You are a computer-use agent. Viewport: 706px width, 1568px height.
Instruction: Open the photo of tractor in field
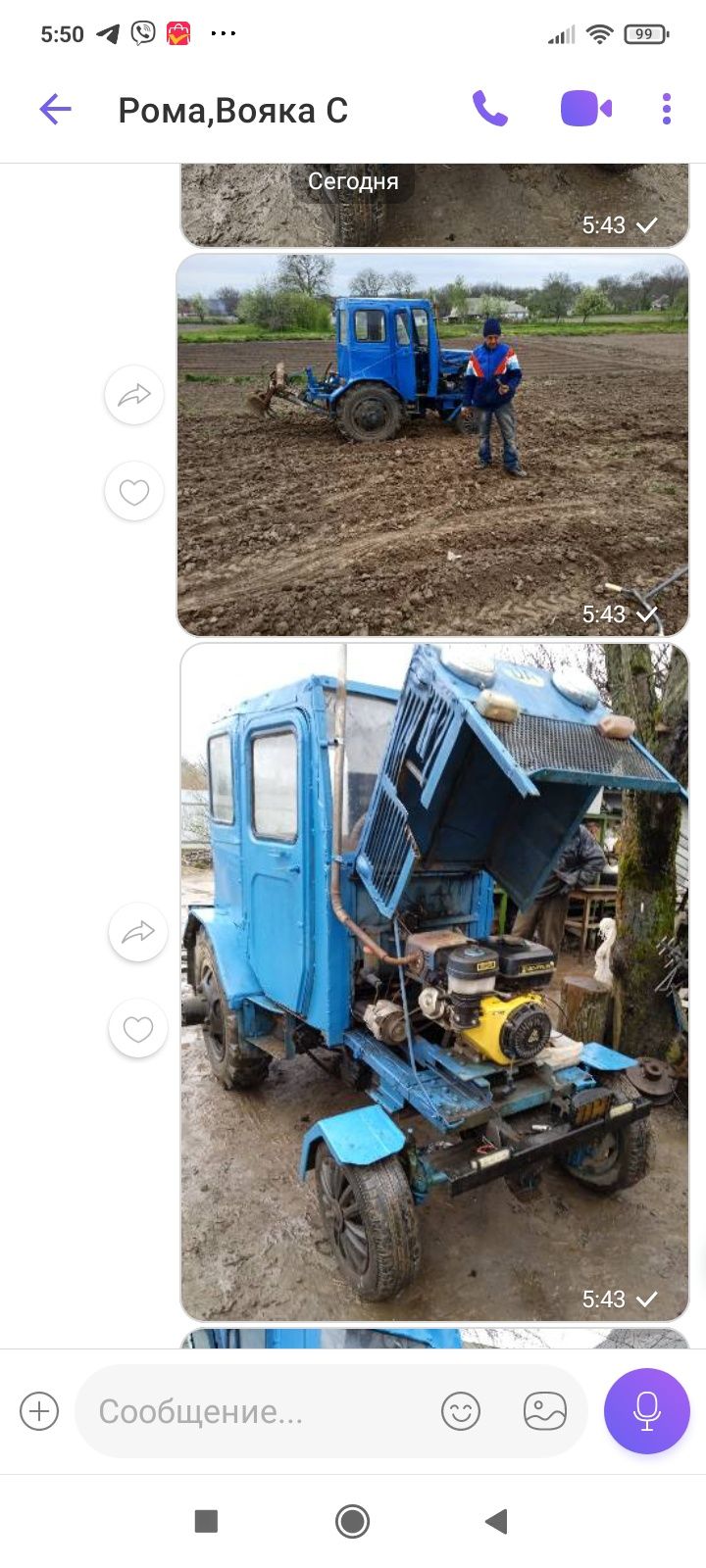click(x=432, y=446)
